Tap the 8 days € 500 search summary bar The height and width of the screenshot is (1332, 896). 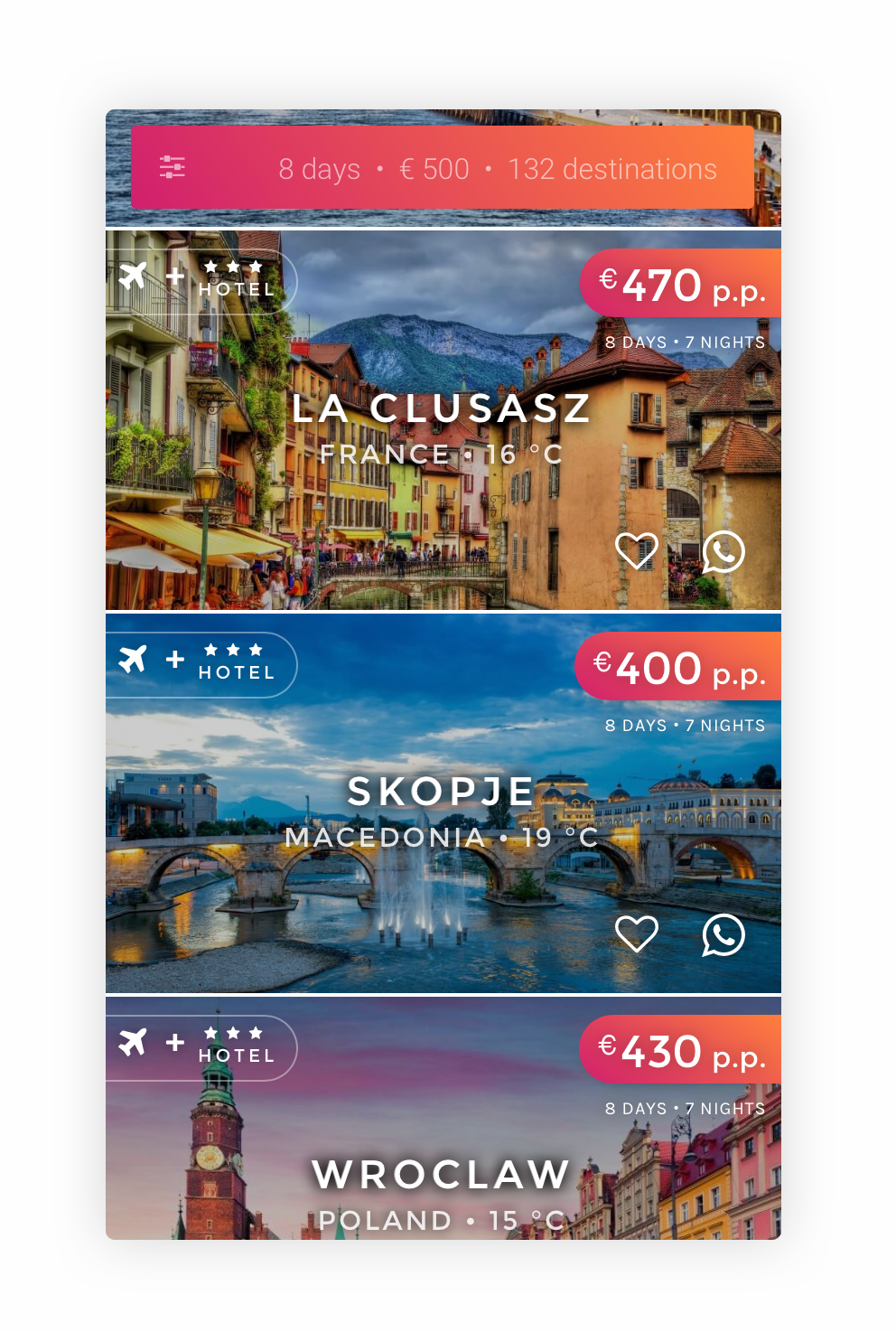coord(497,169)
